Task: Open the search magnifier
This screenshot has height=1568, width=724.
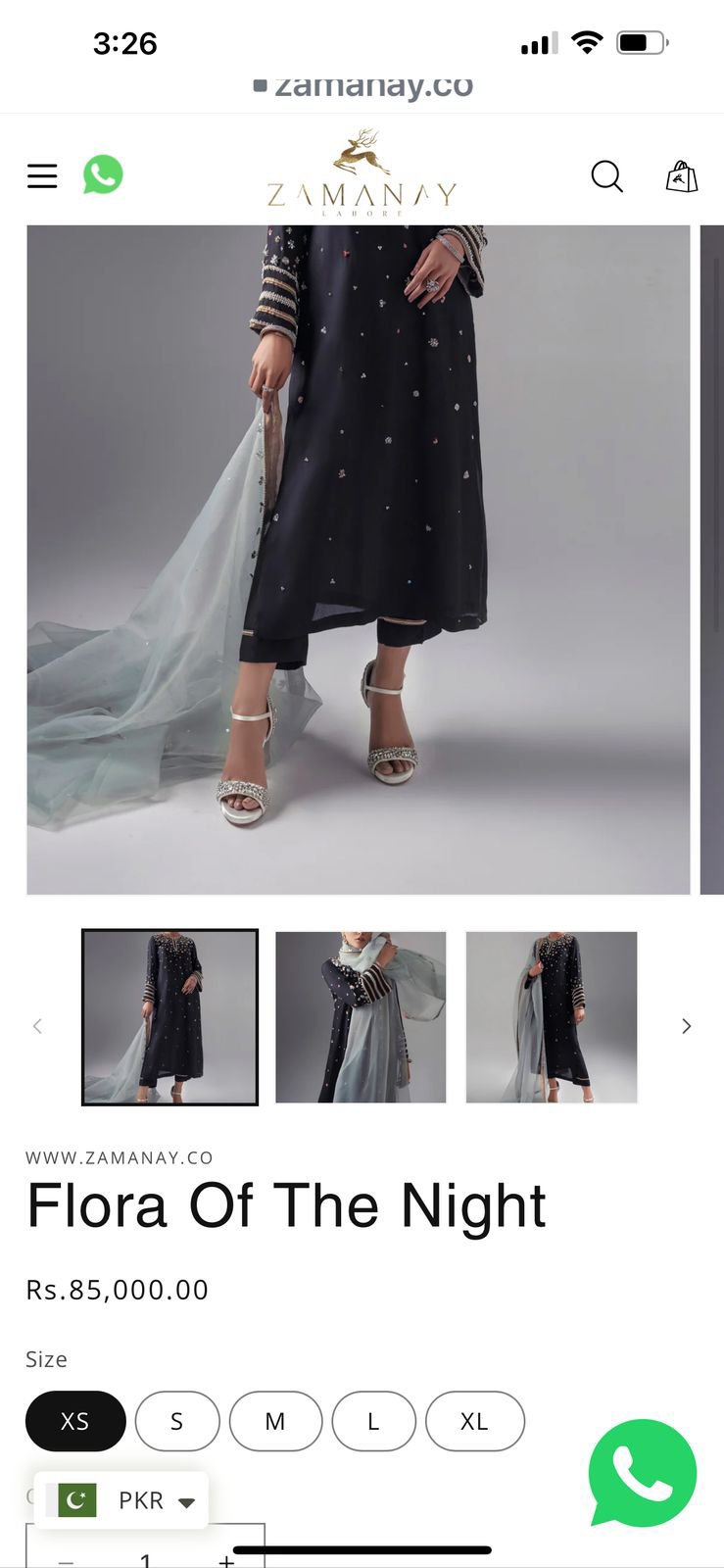Action: pos(606,176)
